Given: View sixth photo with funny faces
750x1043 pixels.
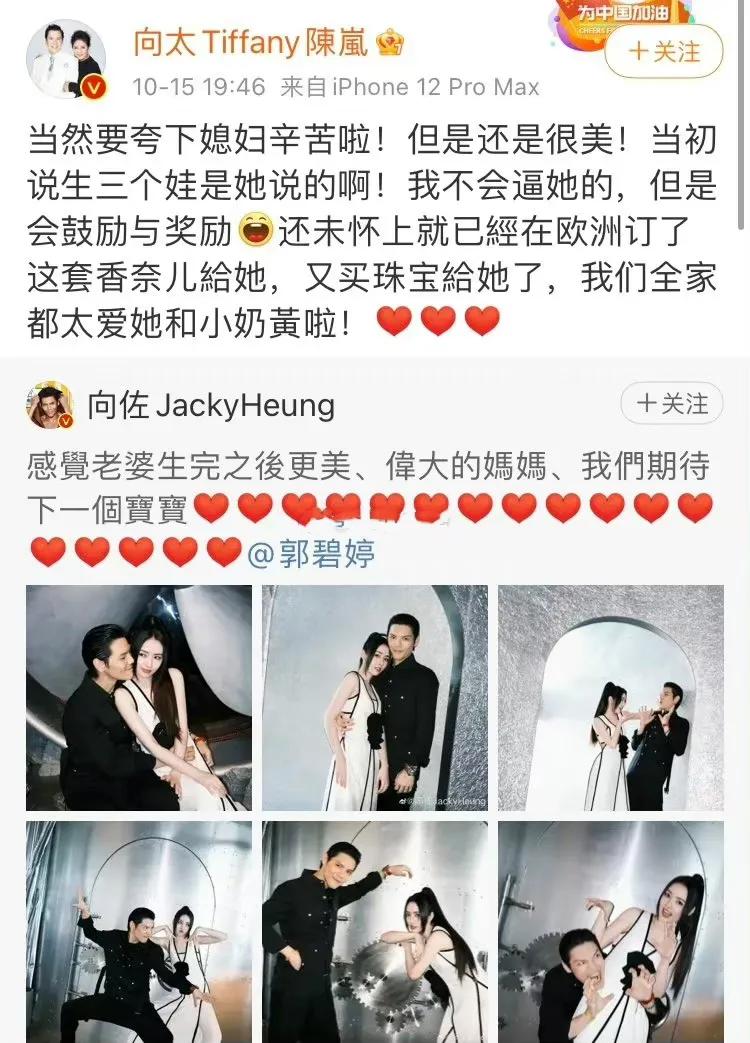Looking at the screenshot, I should [611, 932].
